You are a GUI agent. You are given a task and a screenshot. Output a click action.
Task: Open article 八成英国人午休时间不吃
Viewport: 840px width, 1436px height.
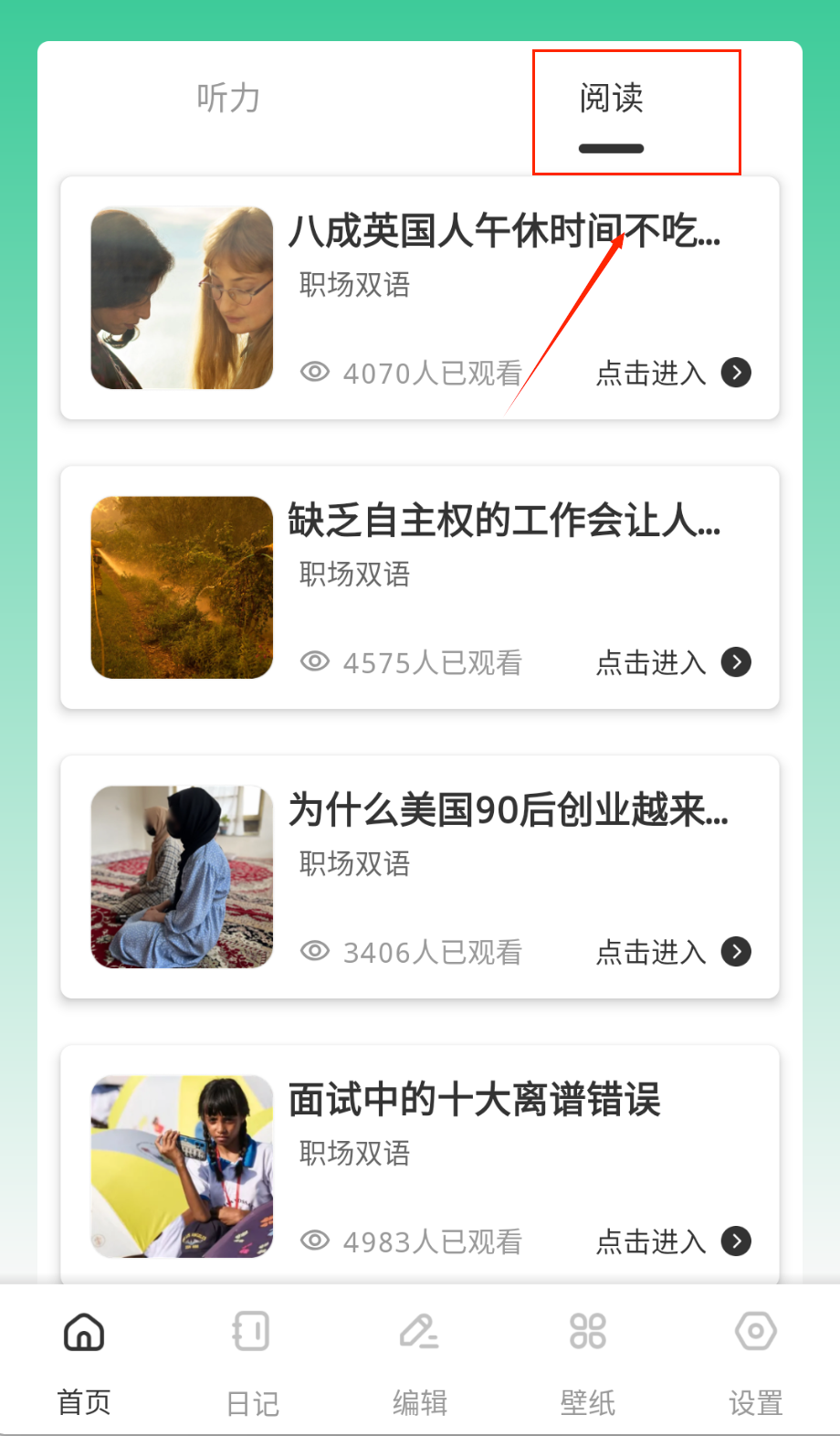504,231
